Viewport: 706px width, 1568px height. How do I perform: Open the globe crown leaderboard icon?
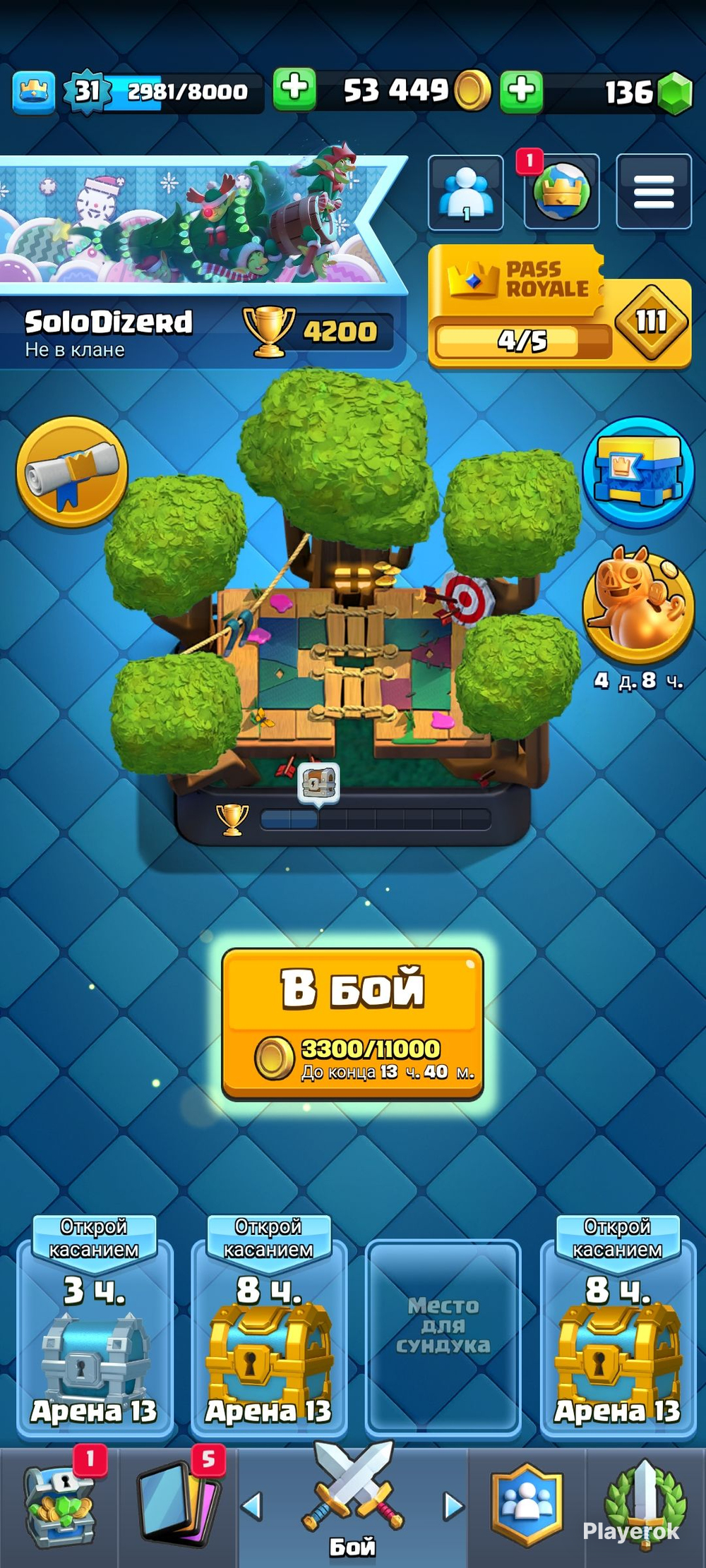click(x=561, y=192)
